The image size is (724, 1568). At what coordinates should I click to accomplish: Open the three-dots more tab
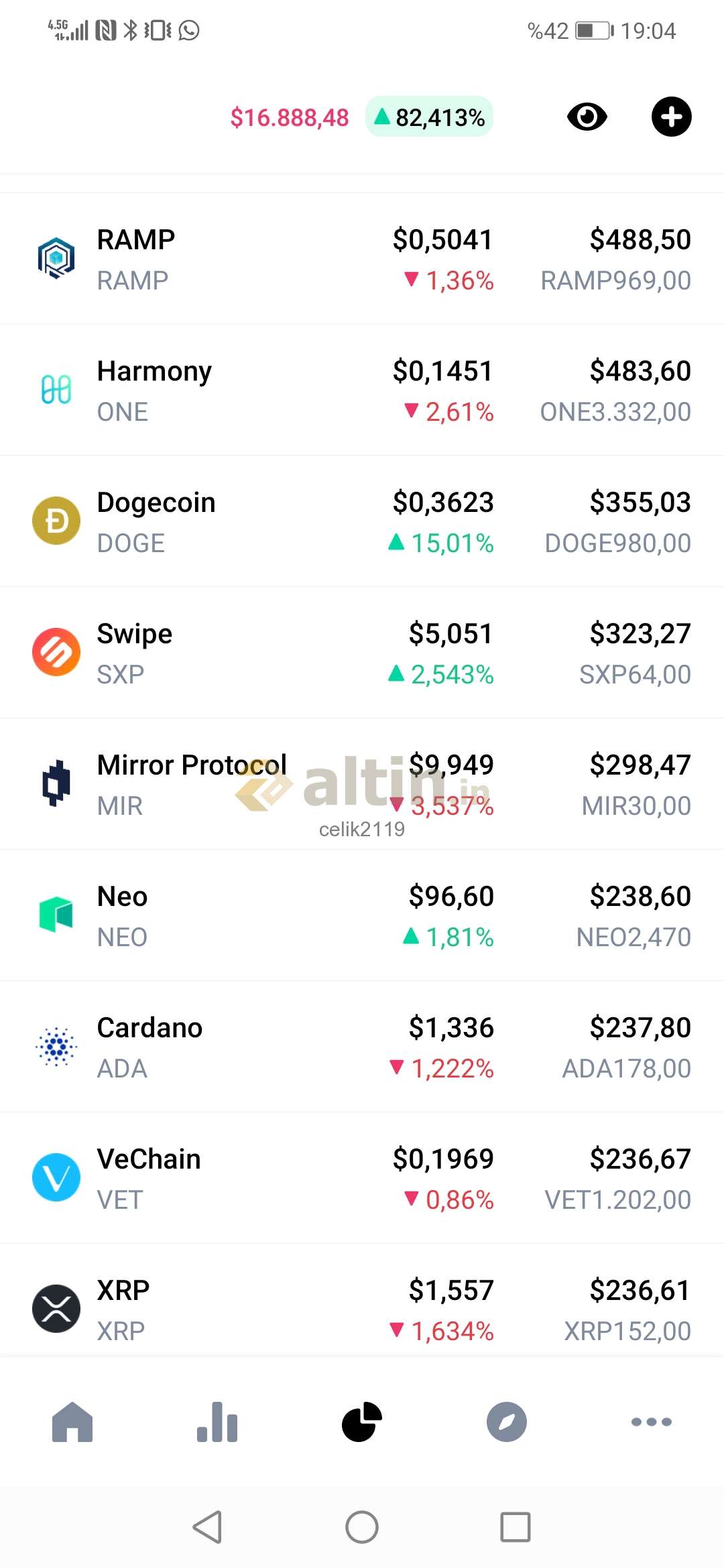tap(652, 1421)
